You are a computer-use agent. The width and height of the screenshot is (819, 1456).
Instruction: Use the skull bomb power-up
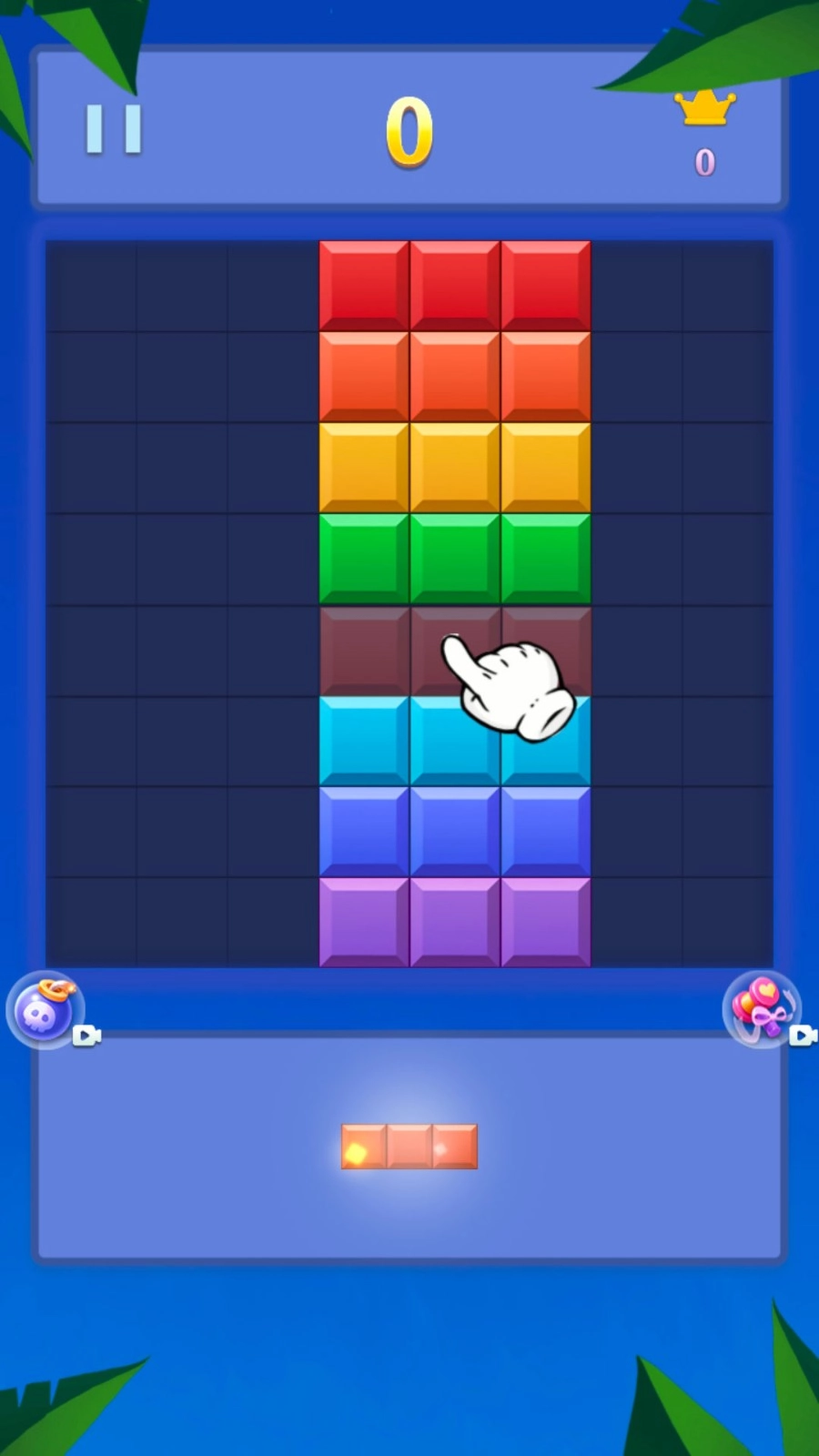point(45,1011)
